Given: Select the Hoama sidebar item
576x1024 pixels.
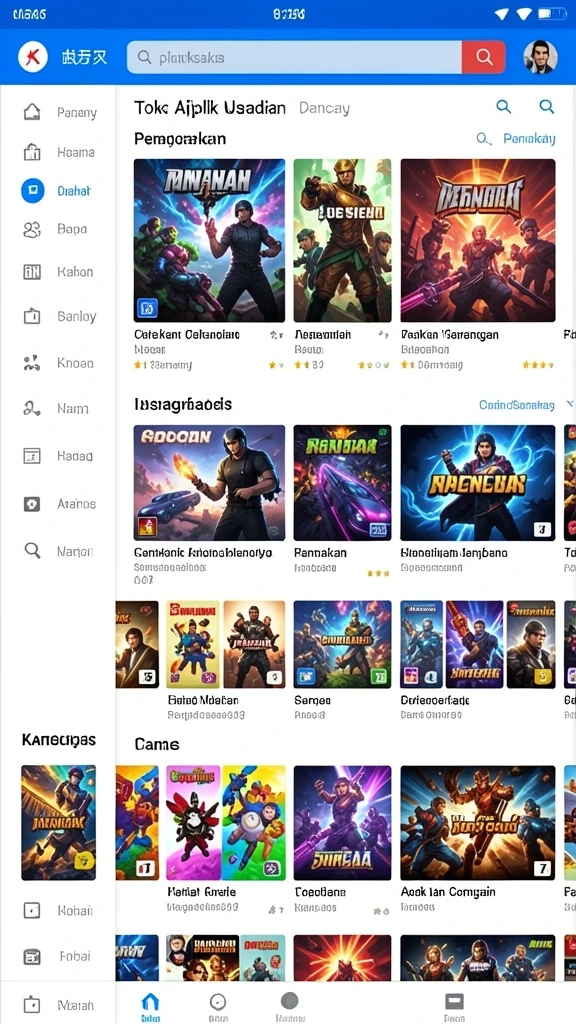Looking at the screenshot, I should (x=59, y=152).
